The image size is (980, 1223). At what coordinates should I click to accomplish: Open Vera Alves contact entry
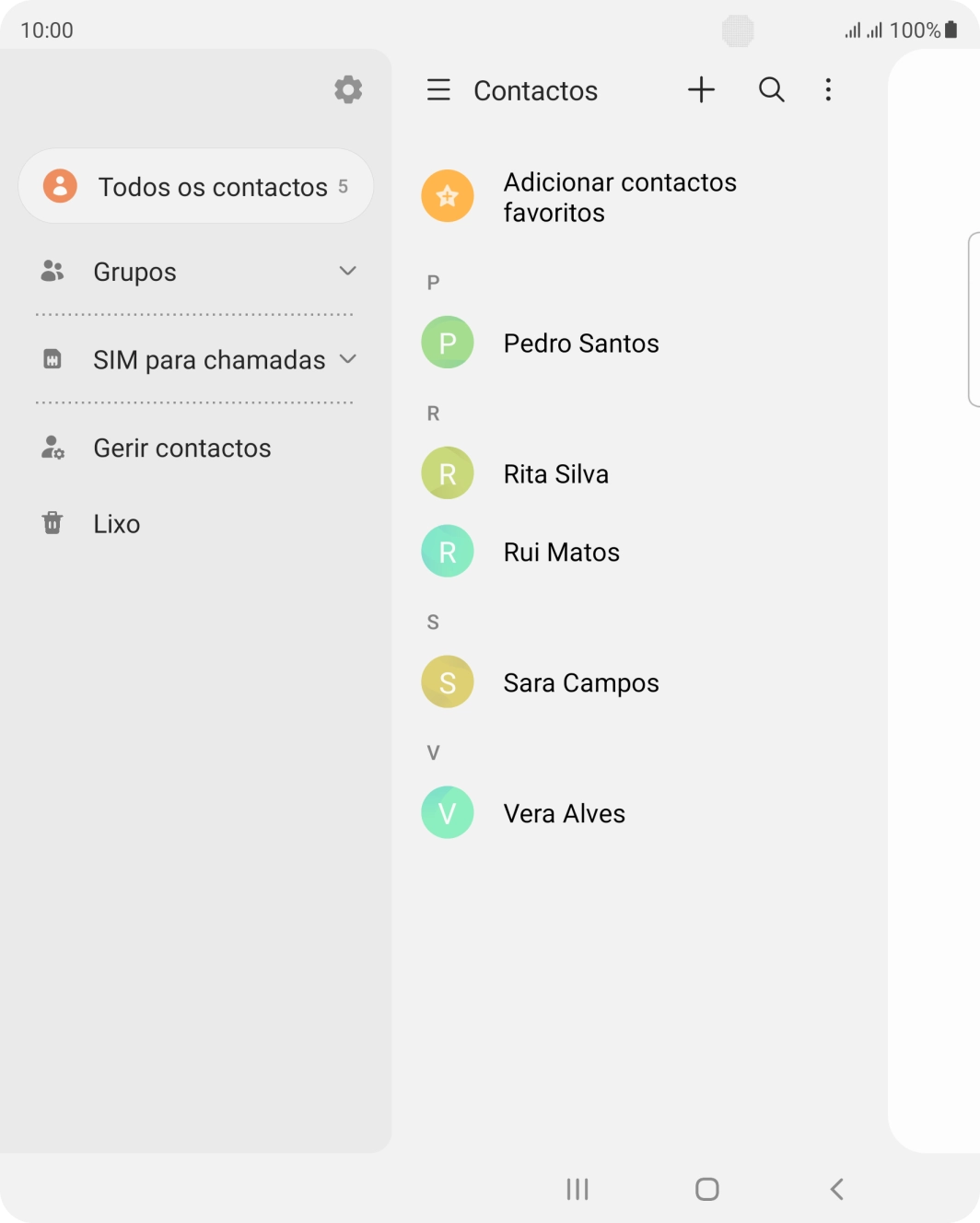coord(564,812)
